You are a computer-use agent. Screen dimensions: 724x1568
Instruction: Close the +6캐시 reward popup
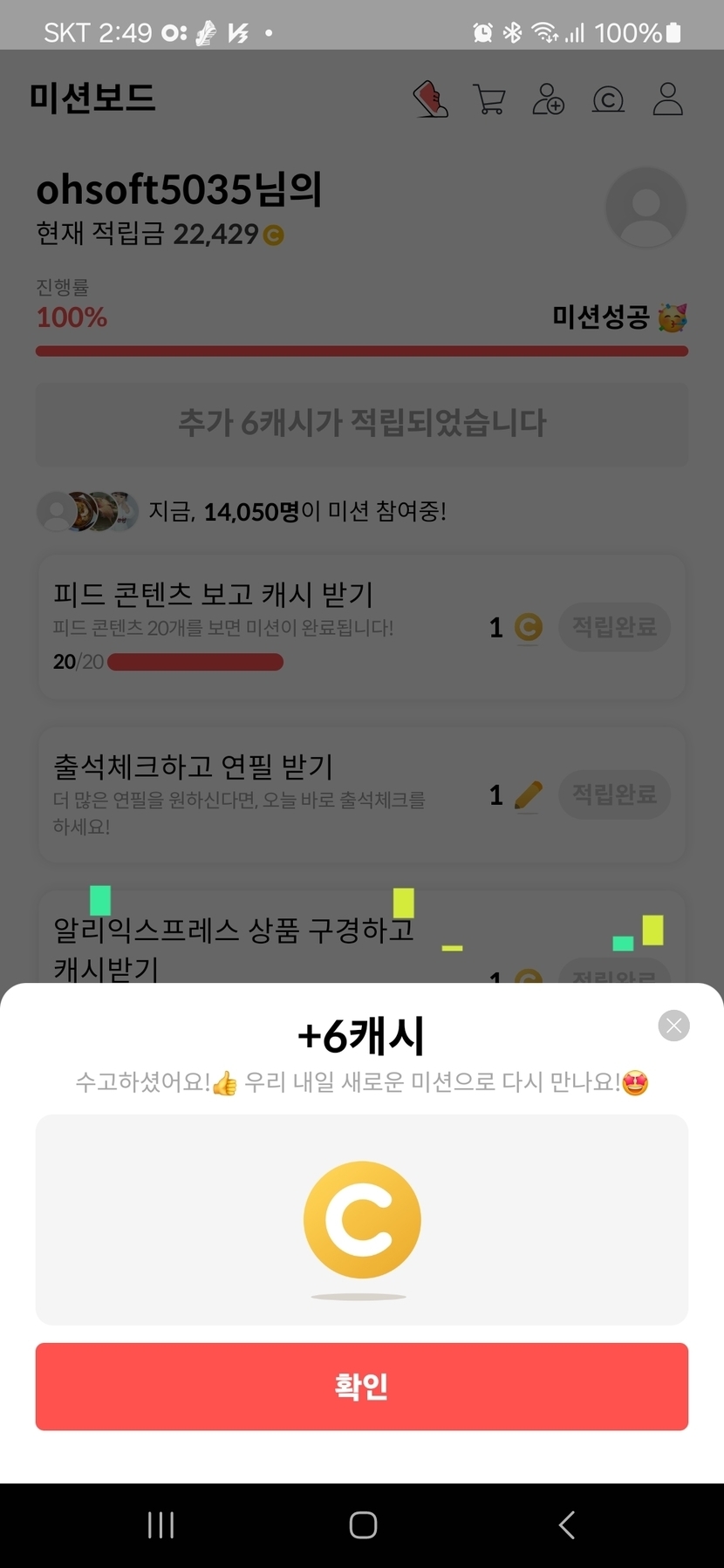click(673, 1026)
